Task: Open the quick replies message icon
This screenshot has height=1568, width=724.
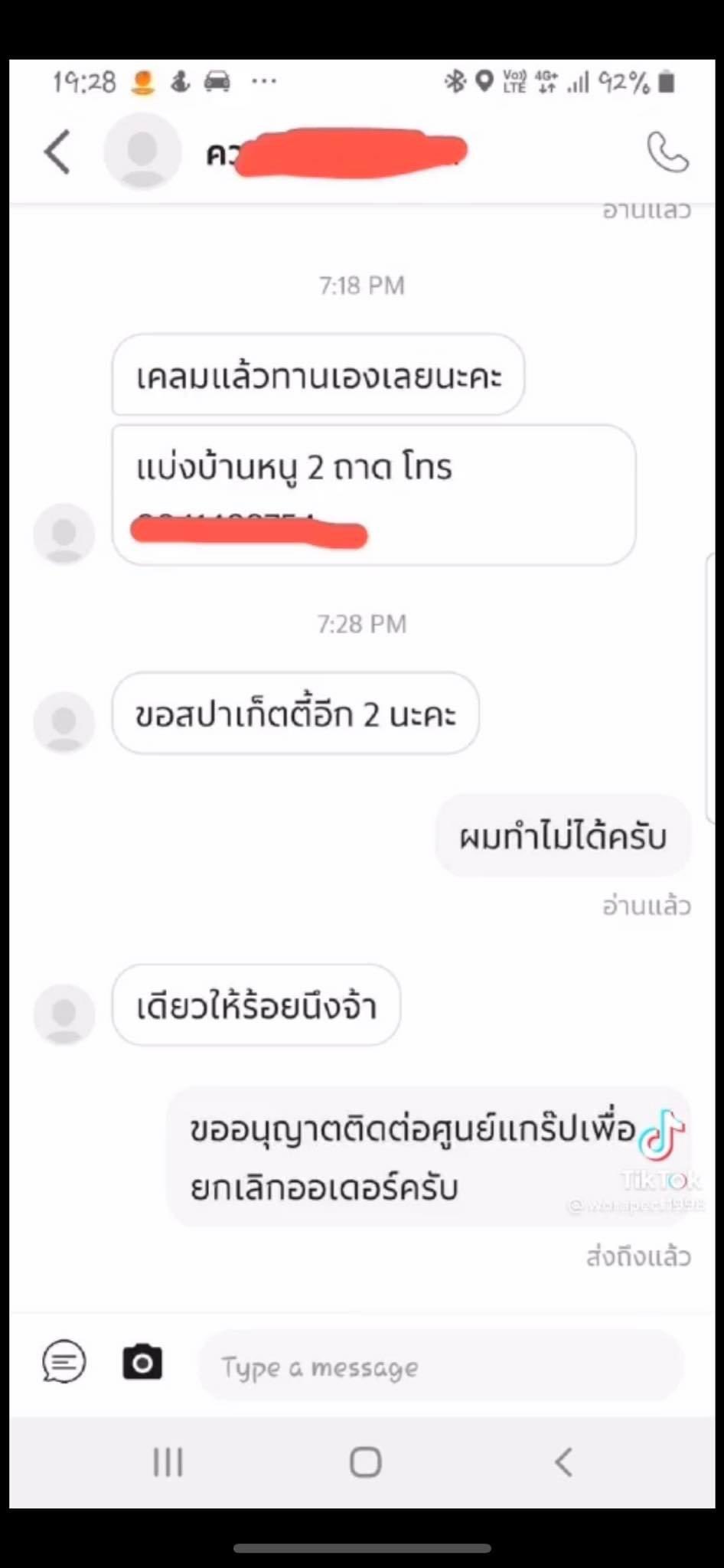Action: pos(64,1362)
